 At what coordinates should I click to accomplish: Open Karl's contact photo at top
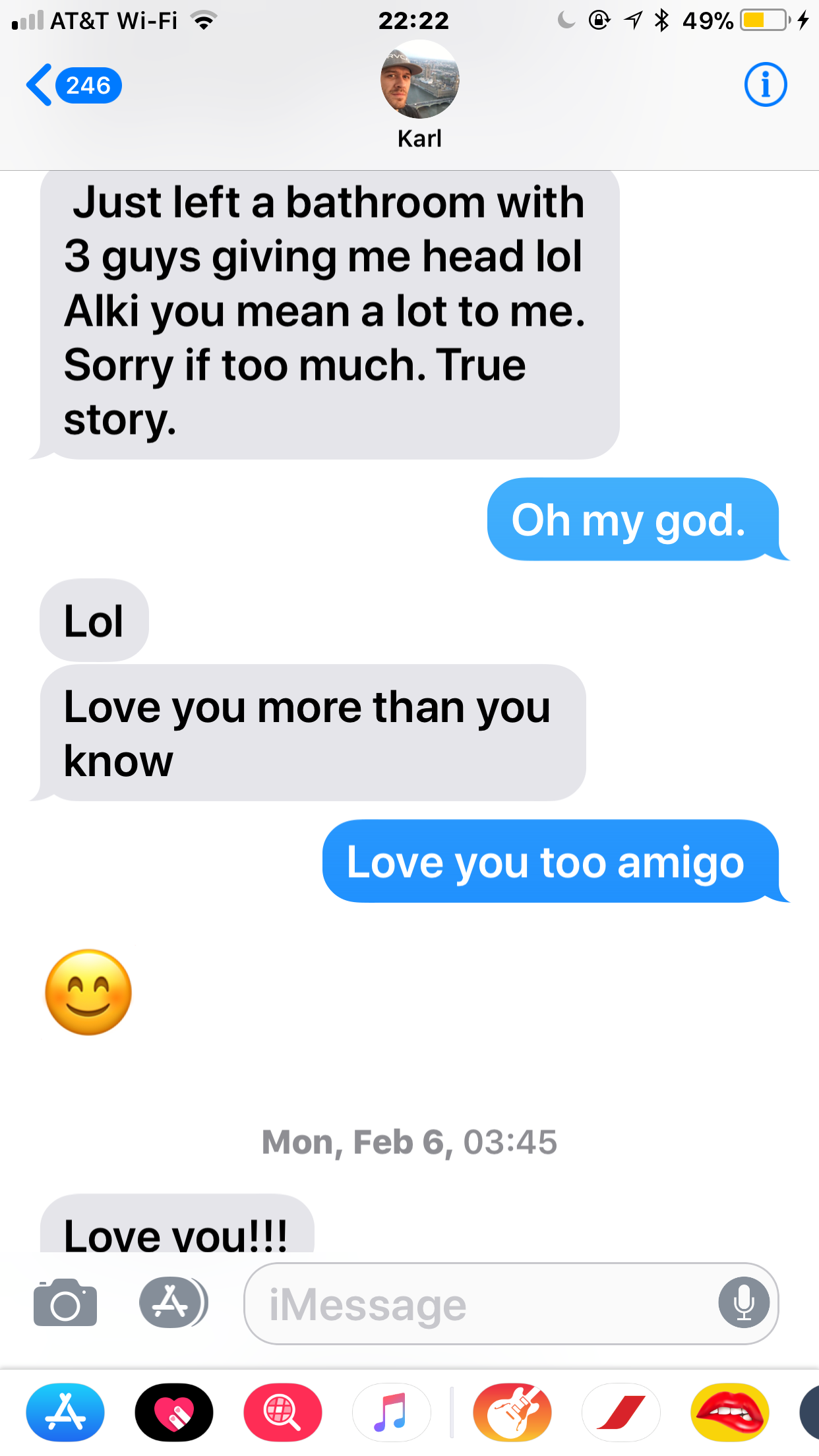[x=419, y=80]
